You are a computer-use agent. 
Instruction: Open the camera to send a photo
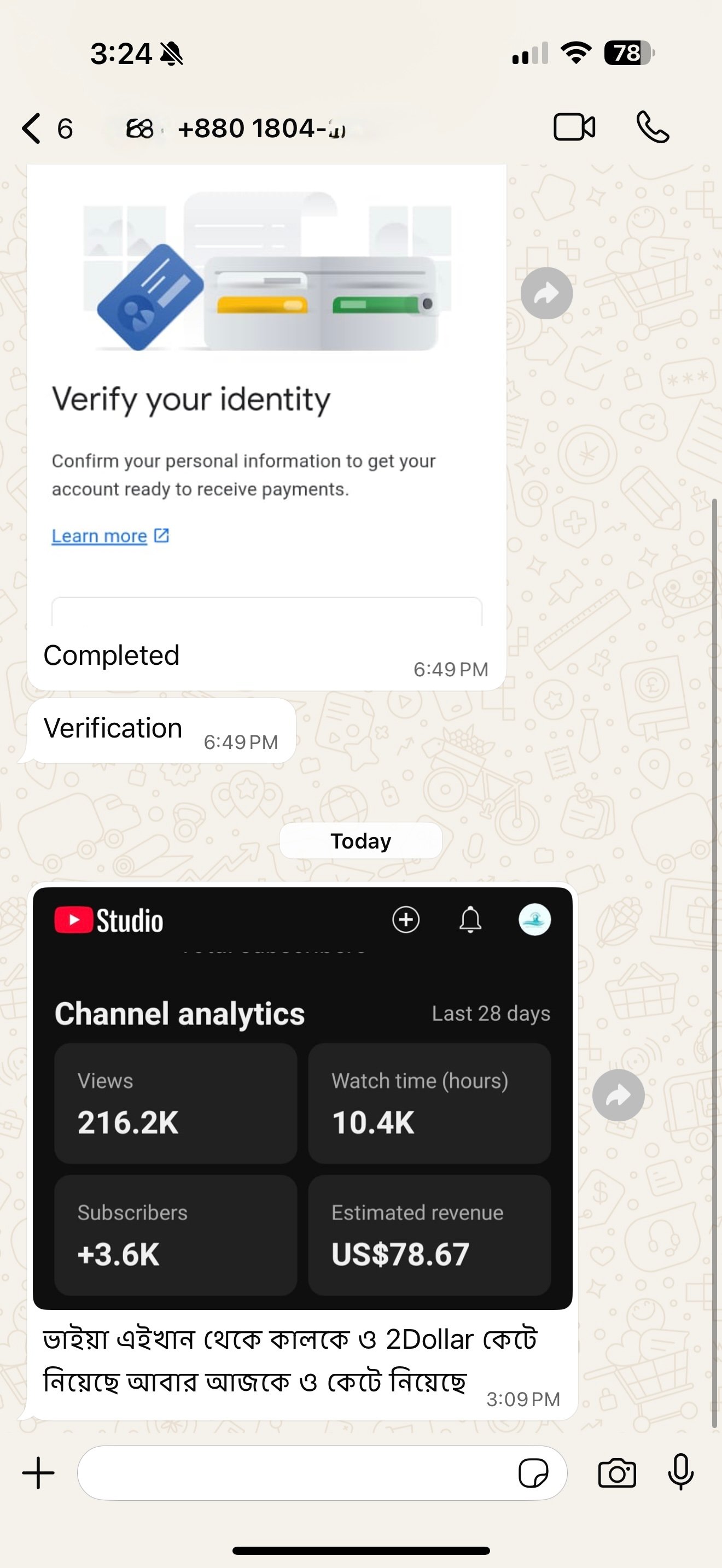[616, 1473]
